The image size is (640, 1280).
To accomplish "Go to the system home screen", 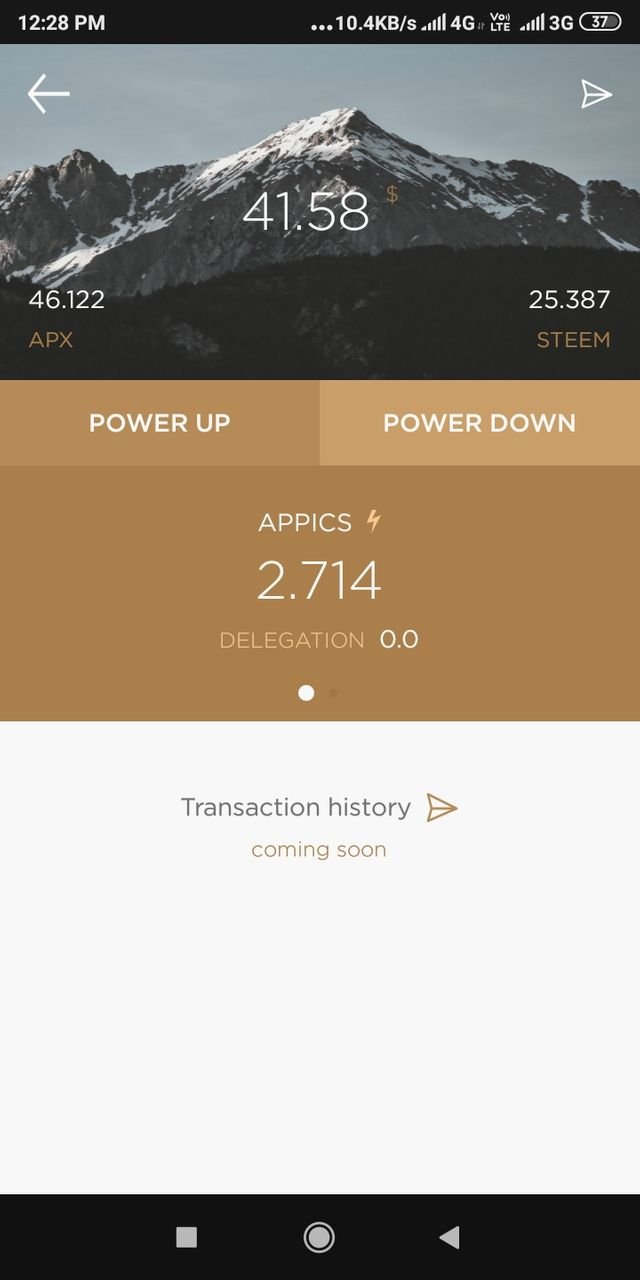I will coord(319,1237).
